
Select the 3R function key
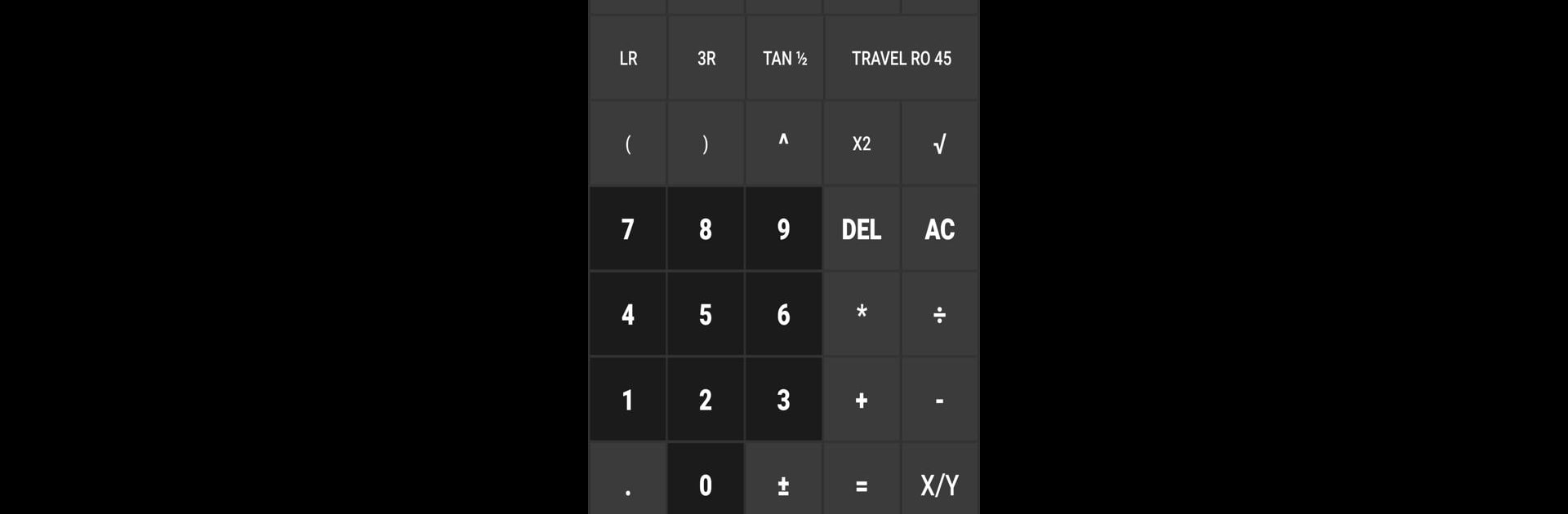pos(706,59)
